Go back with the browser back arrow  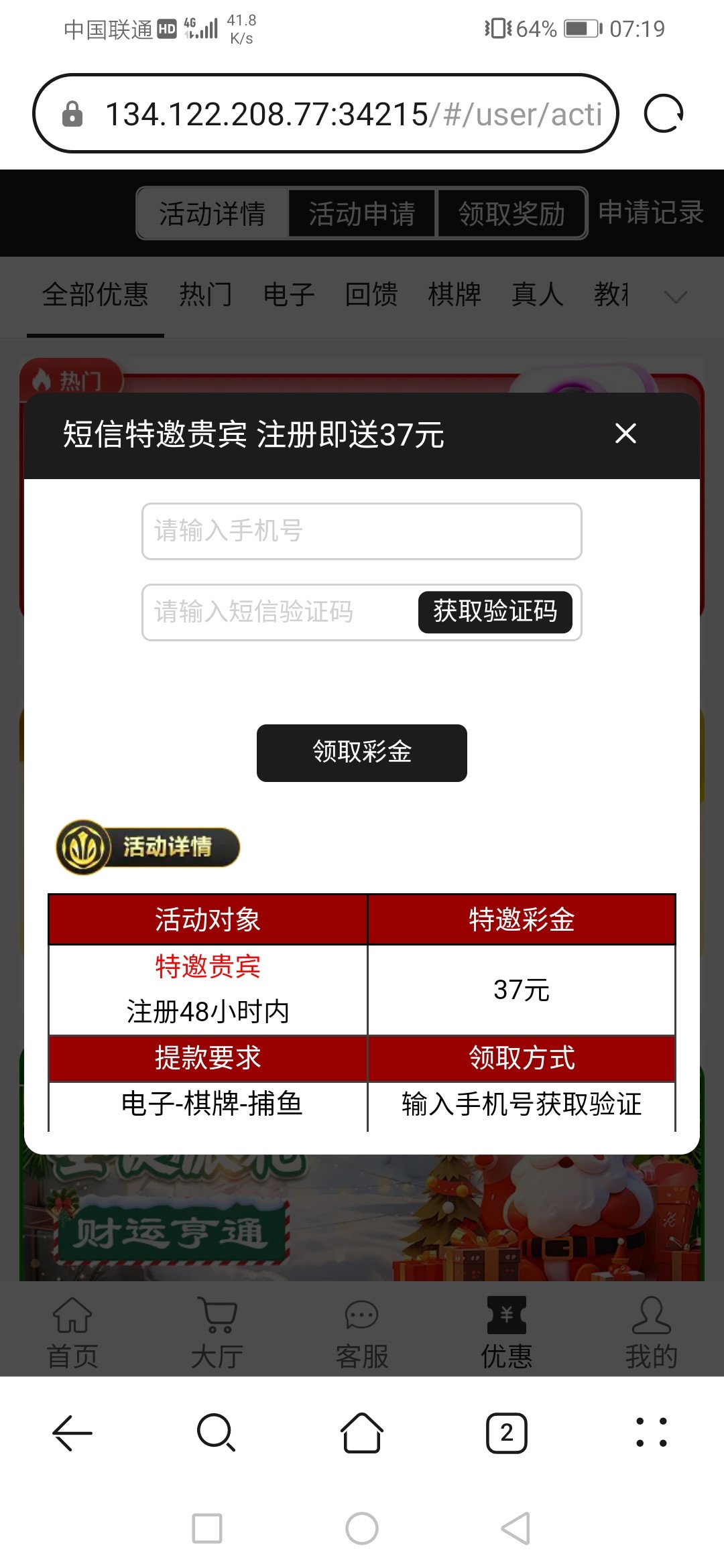click(72, 1433)
